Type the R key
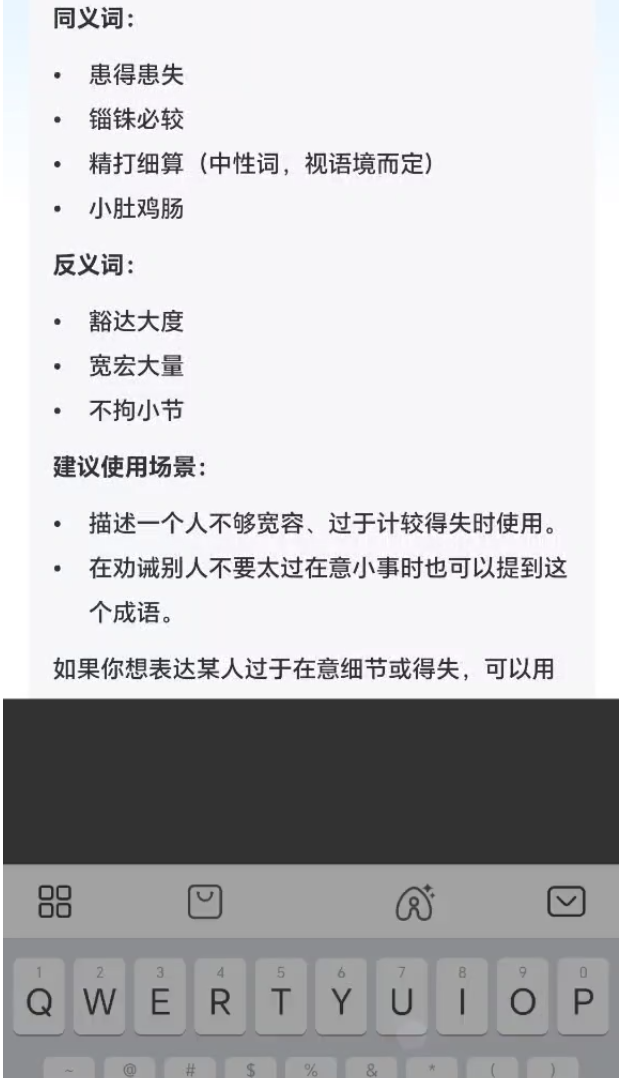619x1078 pixels. (220, 996)
